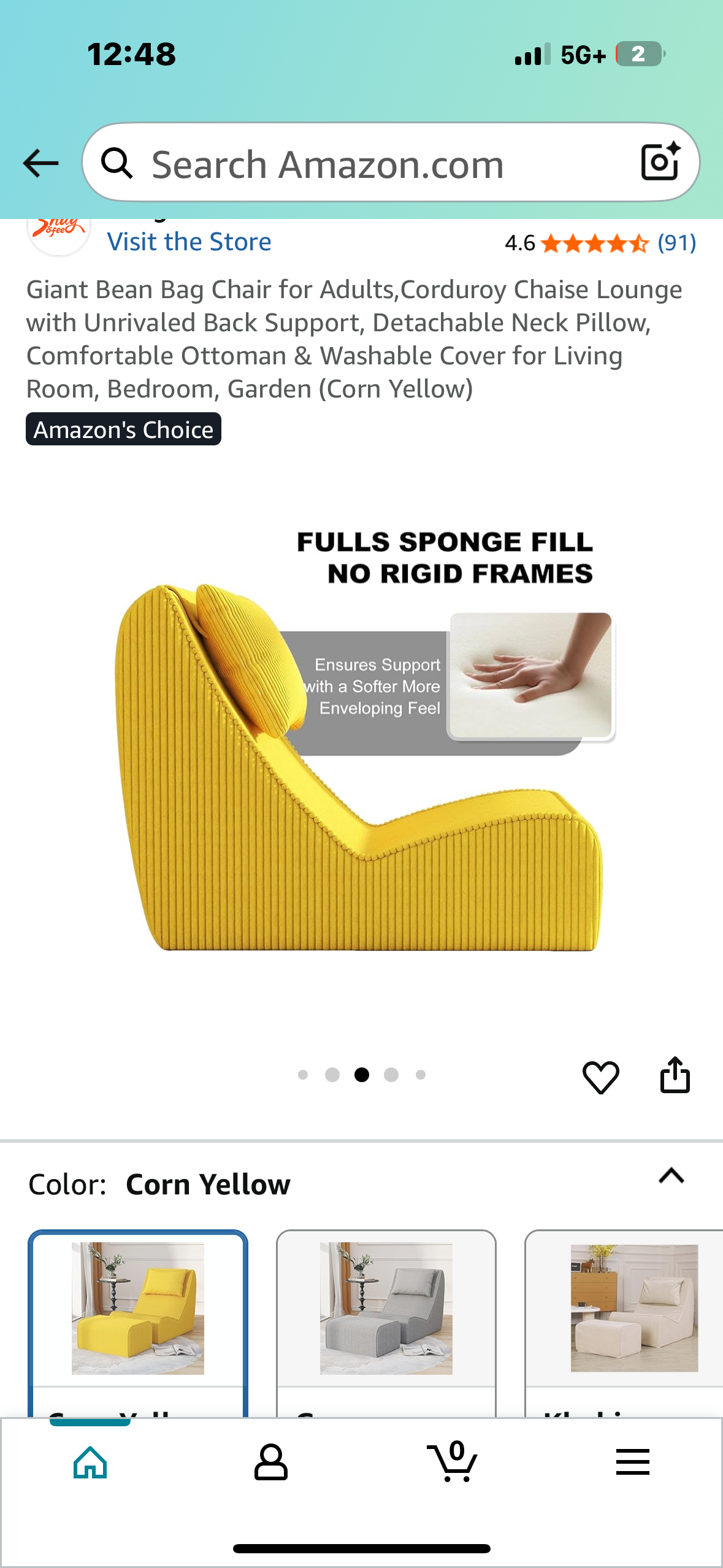723x1568 pixels.
Task: Open the hamburger menu tab
Action: click(632, 1462)
